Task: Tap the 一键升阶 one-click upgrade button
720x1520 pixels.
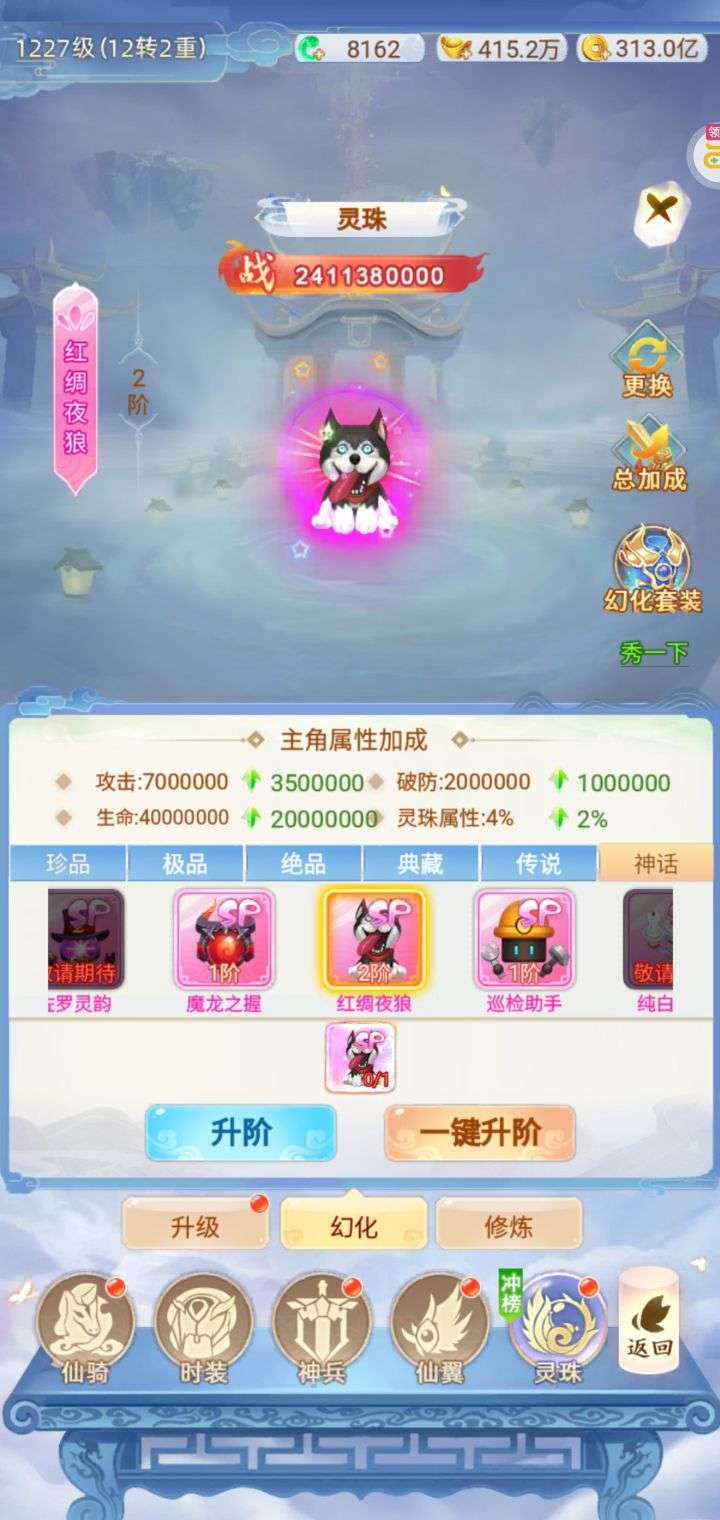Action: (480, 1133)
